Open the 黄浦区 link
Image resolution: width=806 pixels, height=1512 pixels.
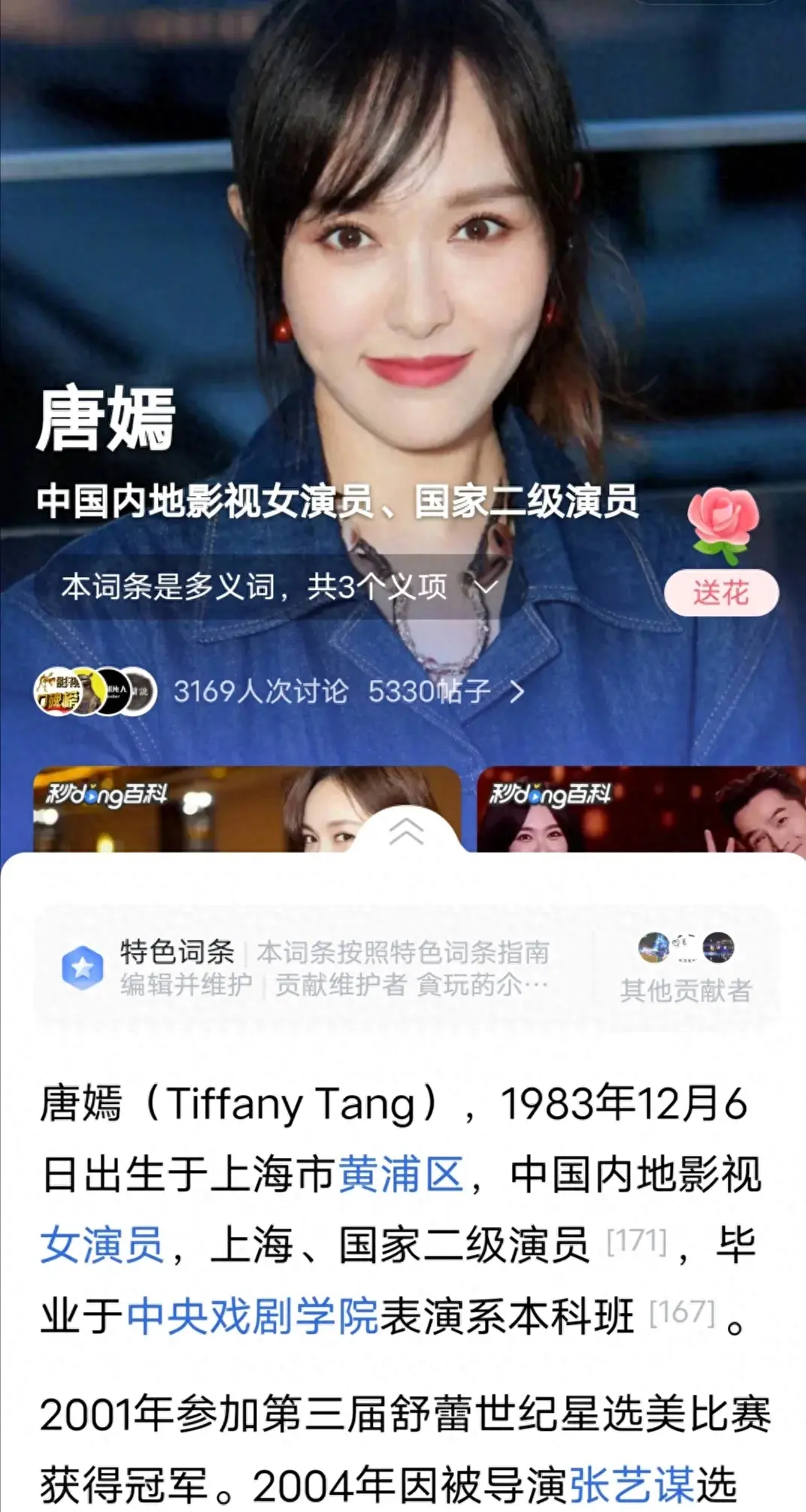coord(401,1175)
